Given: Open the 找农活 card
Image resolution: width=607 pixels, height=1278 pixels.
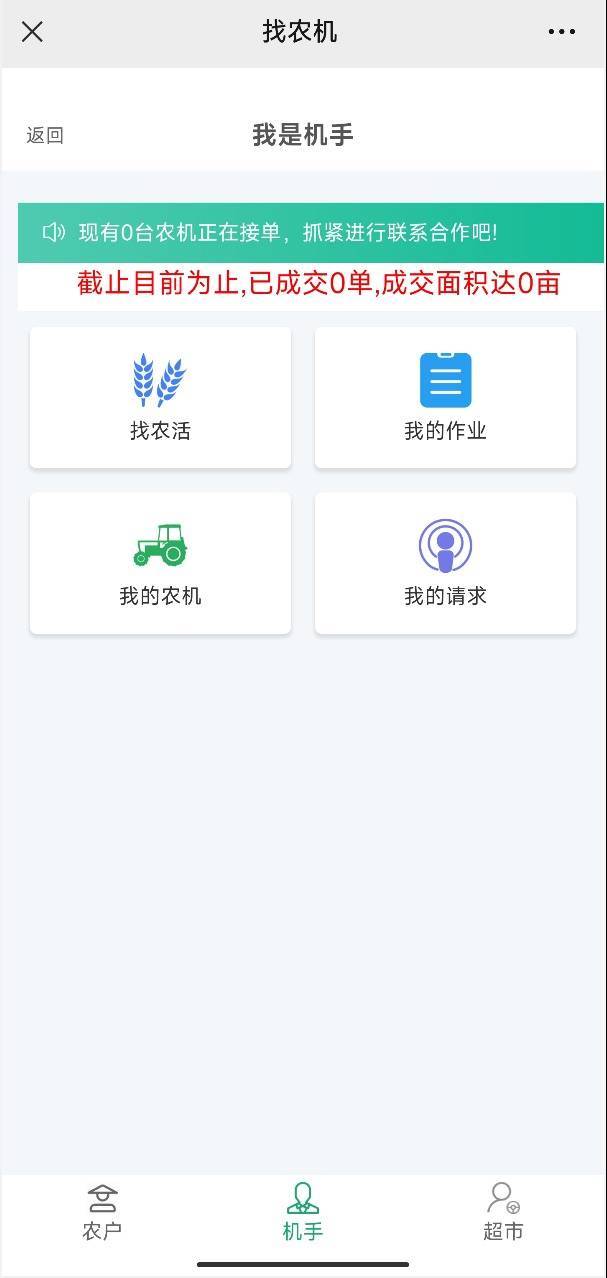Looking at the screenshot, I should pos(160,398).
